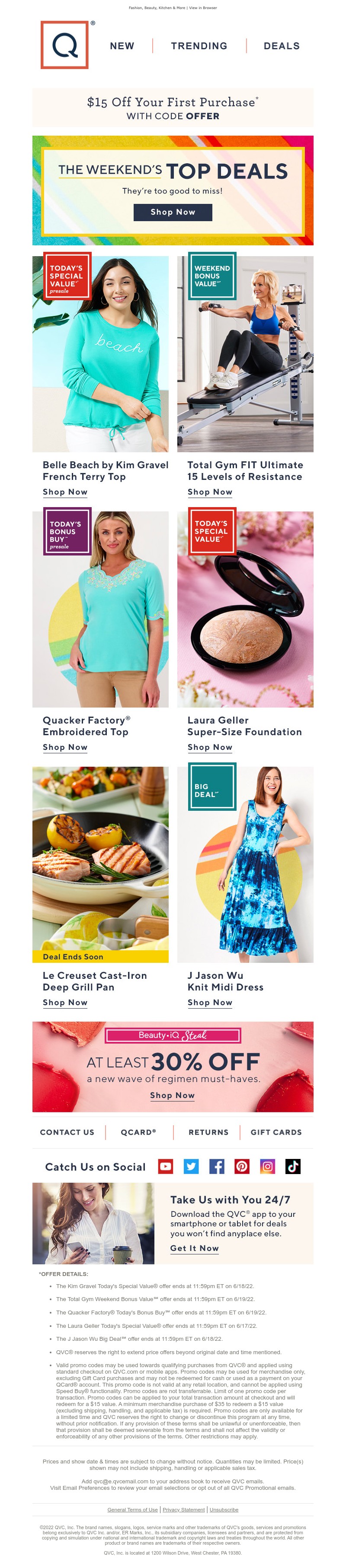Tap Get It Now for the QVC app
346x1568 pixels.
coord(194,1248)
